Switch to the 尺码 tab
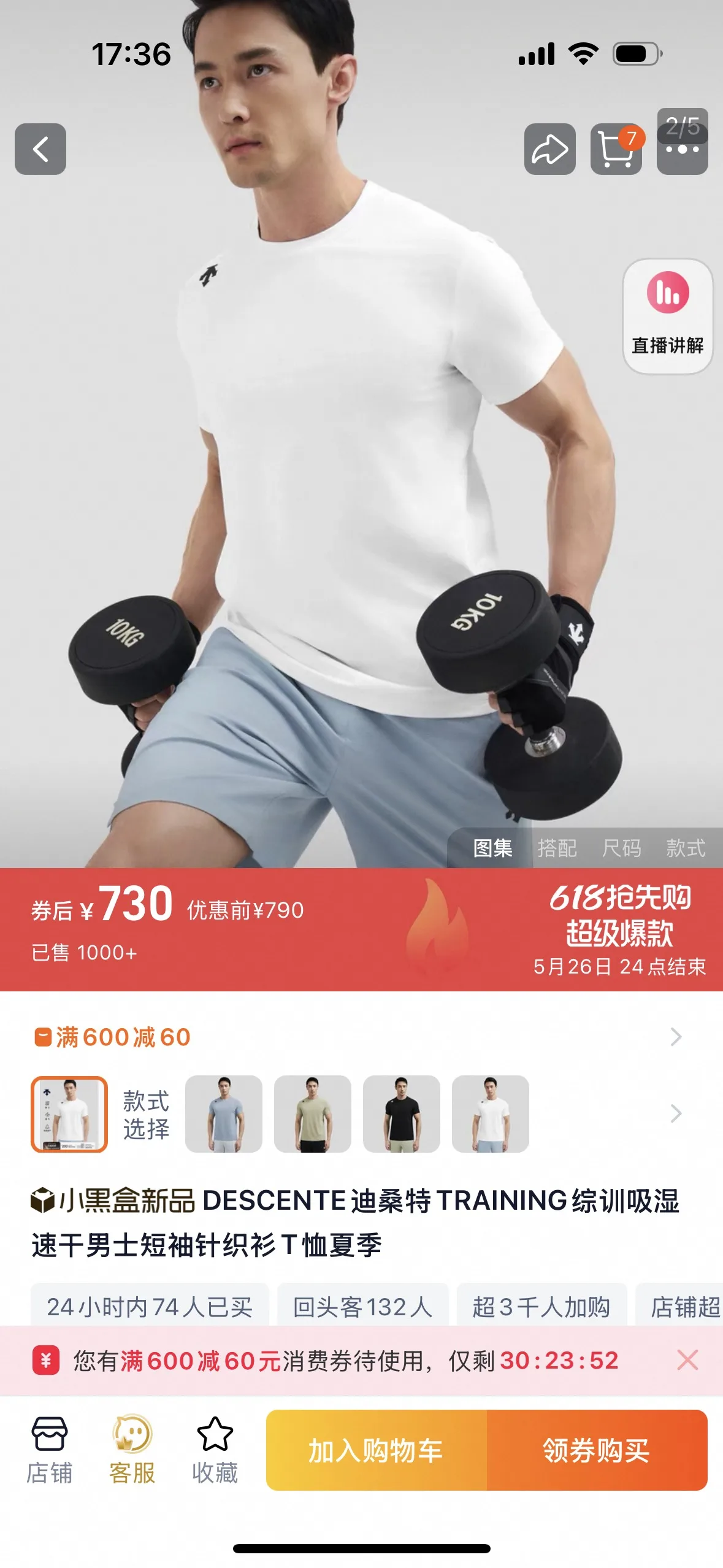 (x=621, y=848)
